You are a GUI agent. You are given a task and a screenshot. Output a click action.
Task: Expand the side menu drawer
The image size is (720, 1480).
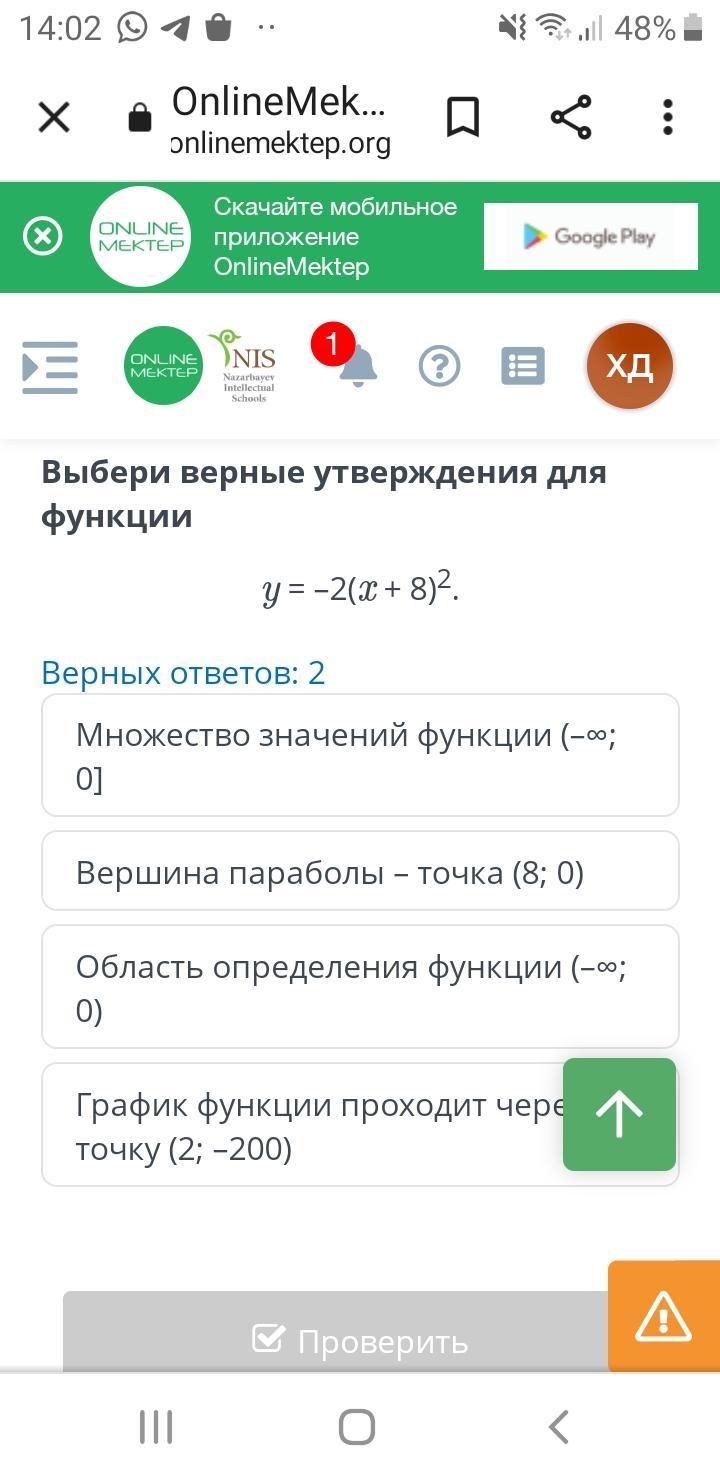coord(50,367)
